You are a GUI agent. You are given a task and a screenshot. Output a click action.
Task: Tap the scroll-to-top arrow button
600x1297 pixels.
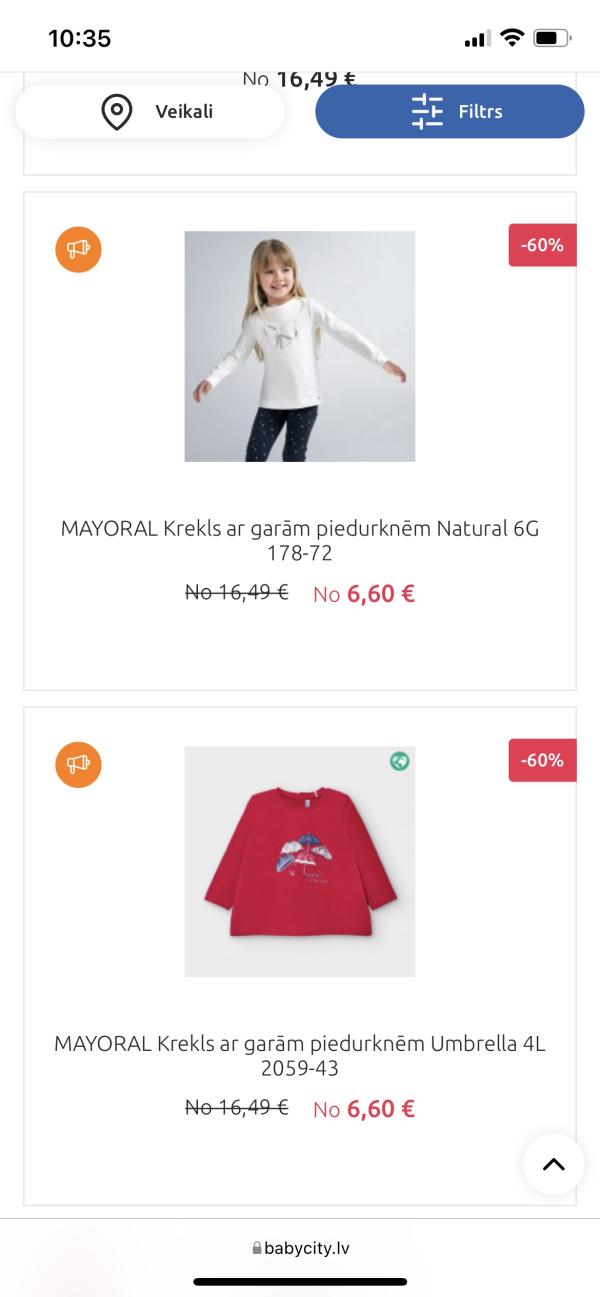553,1164
